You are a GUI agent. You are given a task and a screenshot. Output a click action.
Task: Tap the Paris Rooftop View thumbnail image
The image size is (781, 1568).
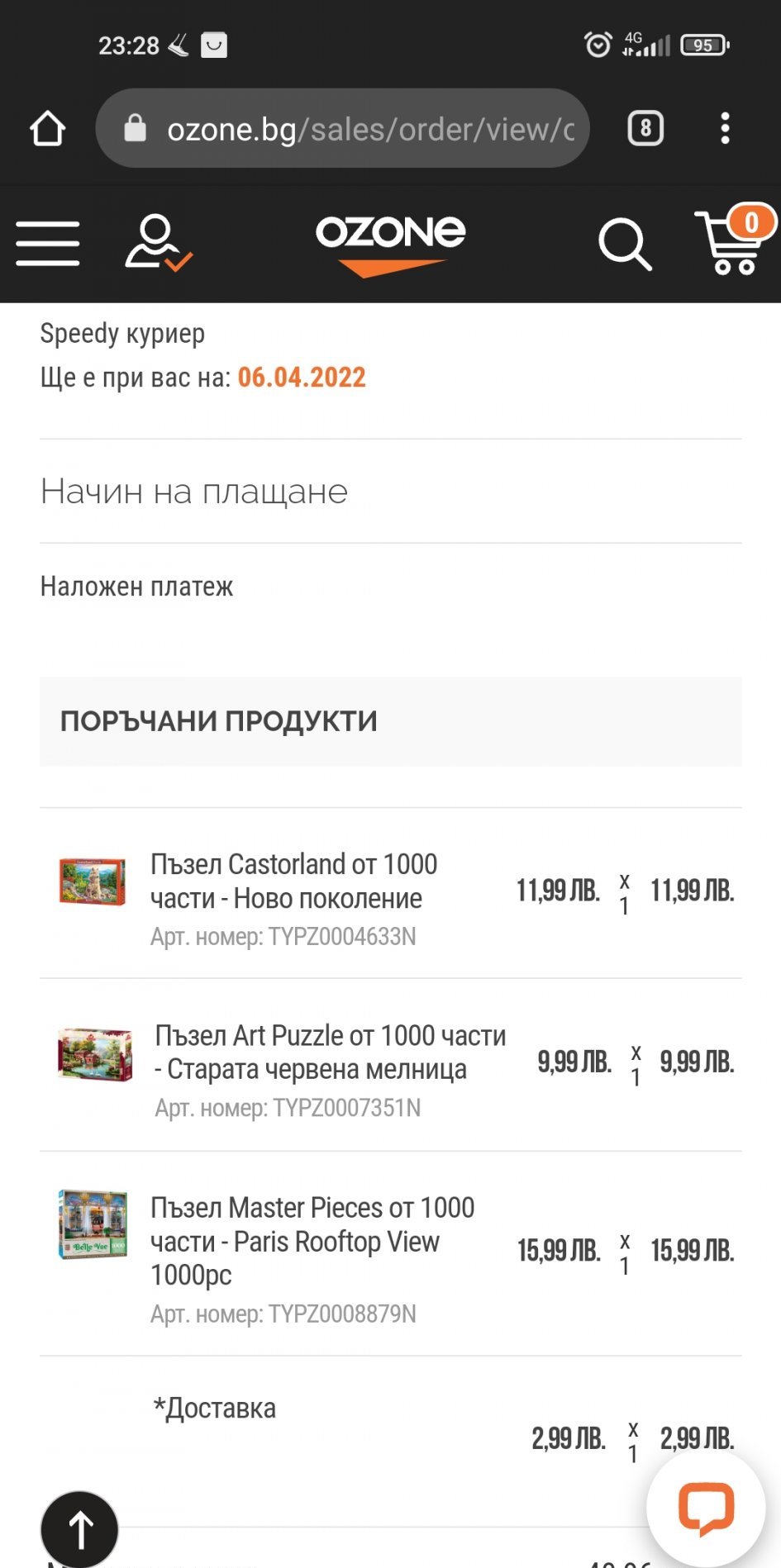click(x=93, y=1224)
